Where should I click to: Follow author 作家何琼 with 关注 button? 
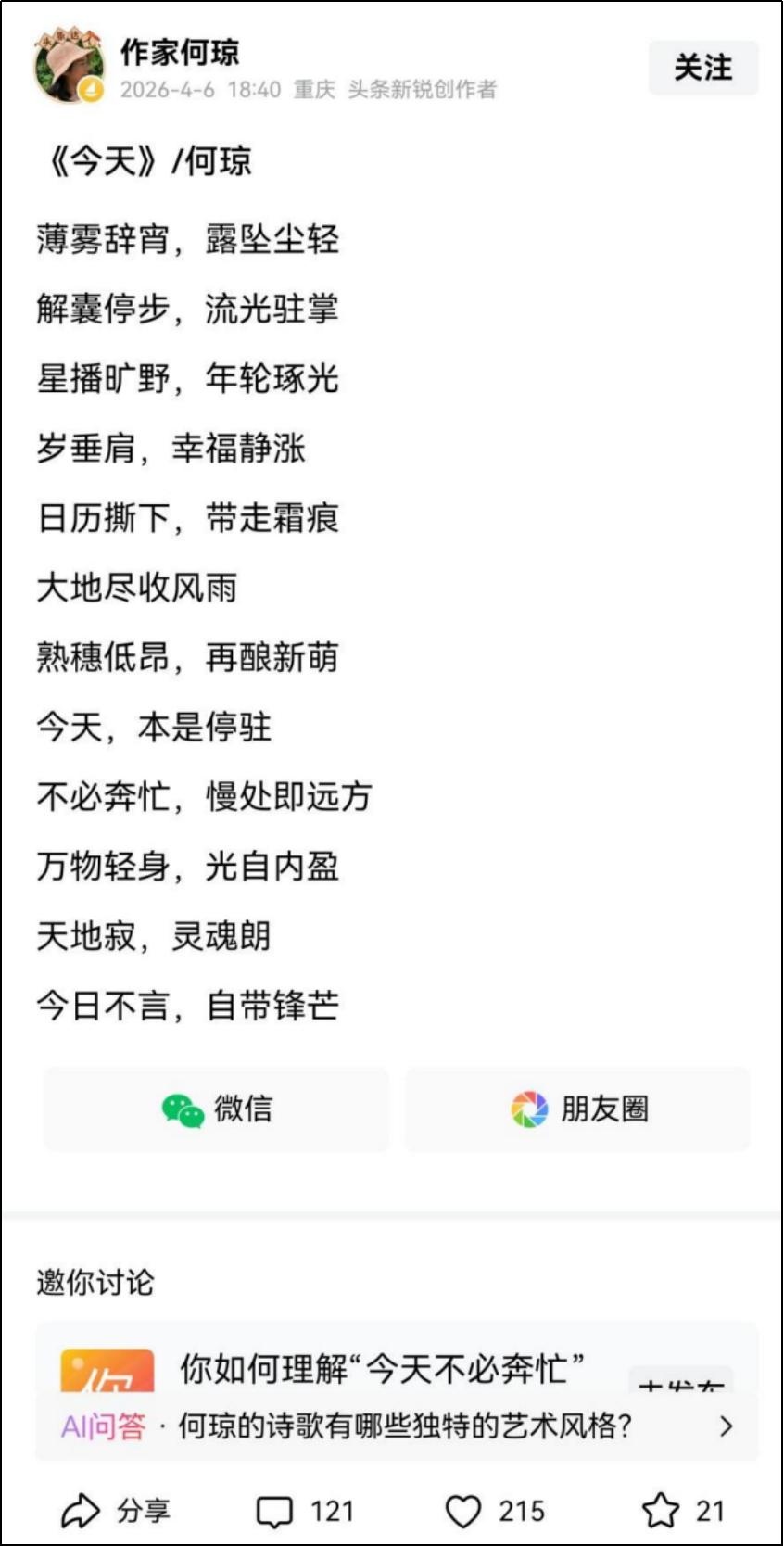pyautogui.click(x=702, y=68)
